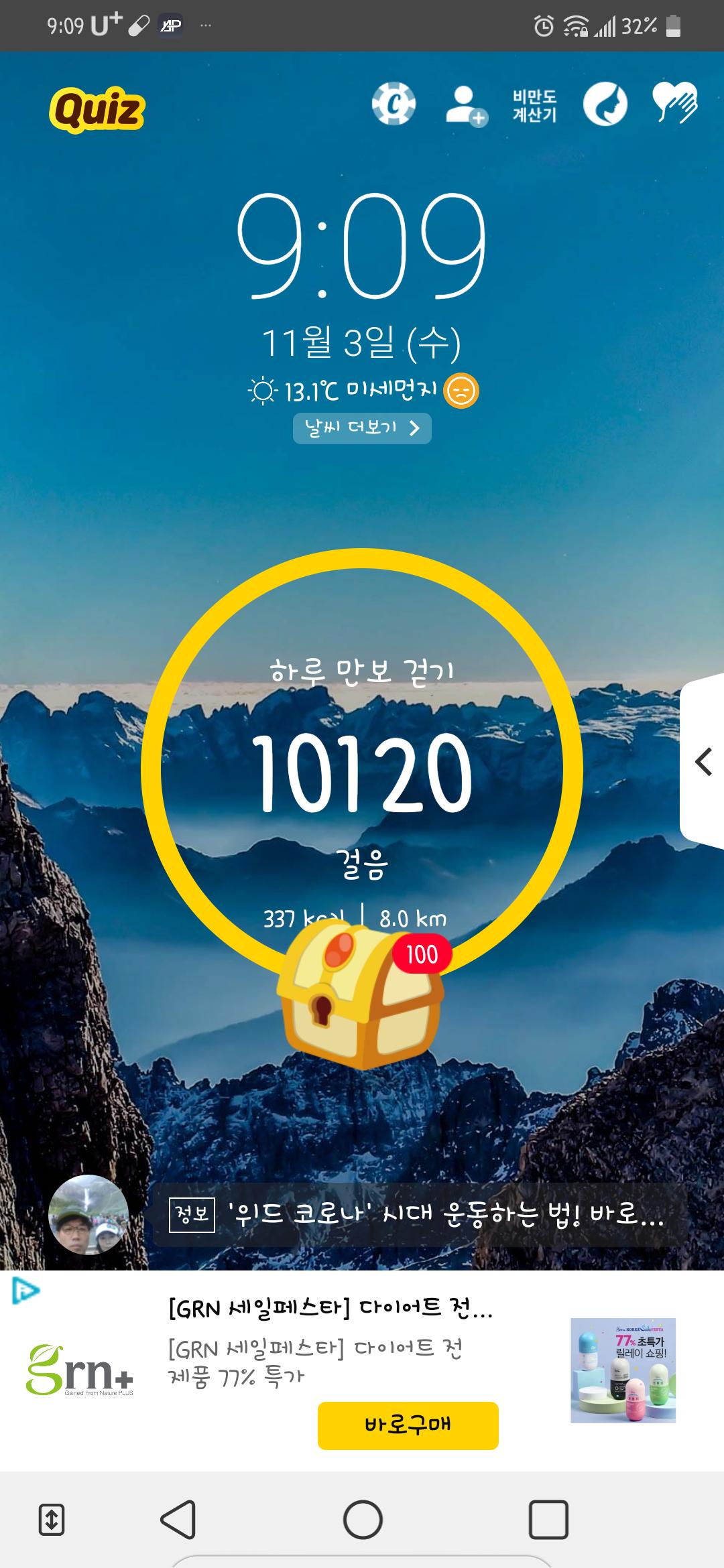This screenshot has width=724, height=1568.
Task: Open 날씨 더보기 weather details
Action: click(x=362, y=428)
